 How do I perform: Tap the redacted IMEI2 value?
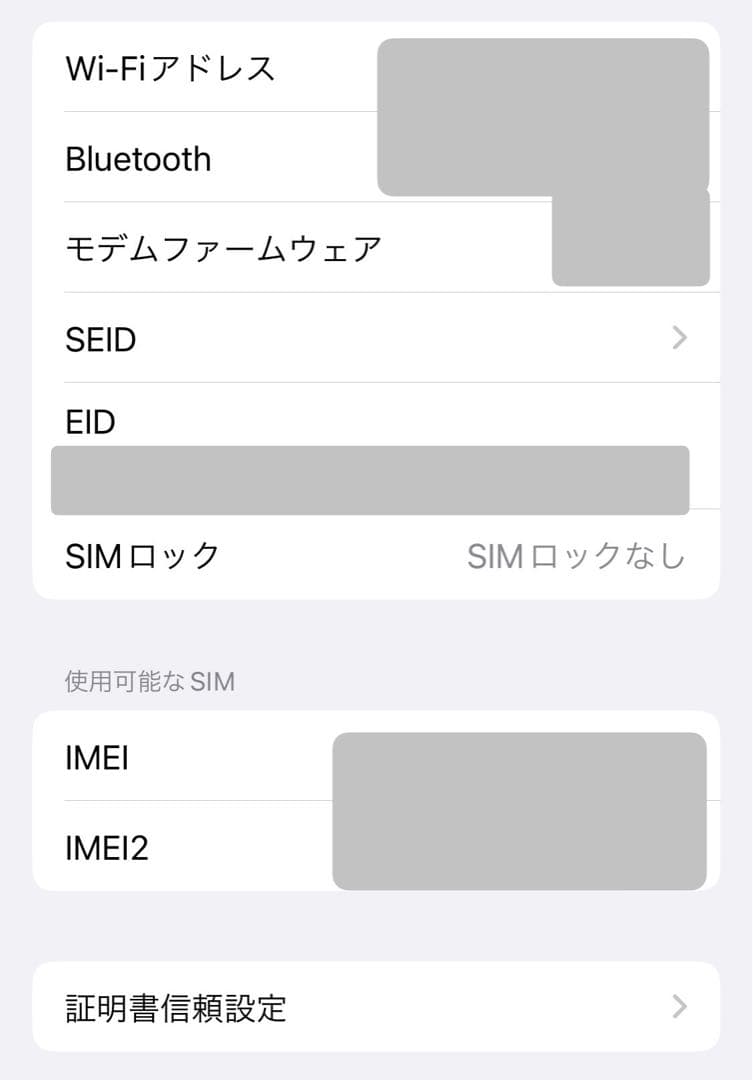(520, 848)
